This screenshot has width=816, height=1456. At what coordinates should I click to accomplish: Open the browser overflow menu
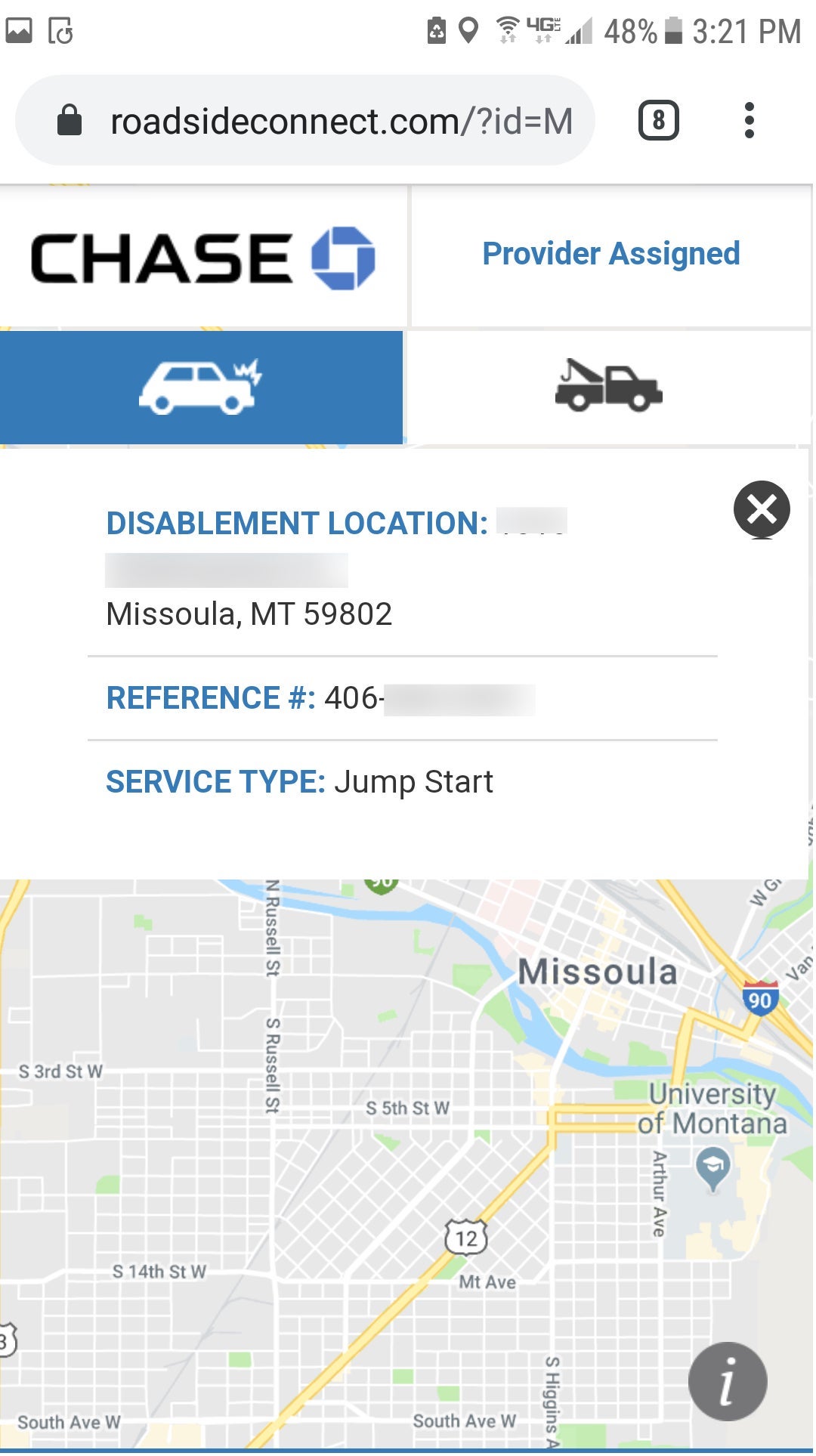[749, 121]
